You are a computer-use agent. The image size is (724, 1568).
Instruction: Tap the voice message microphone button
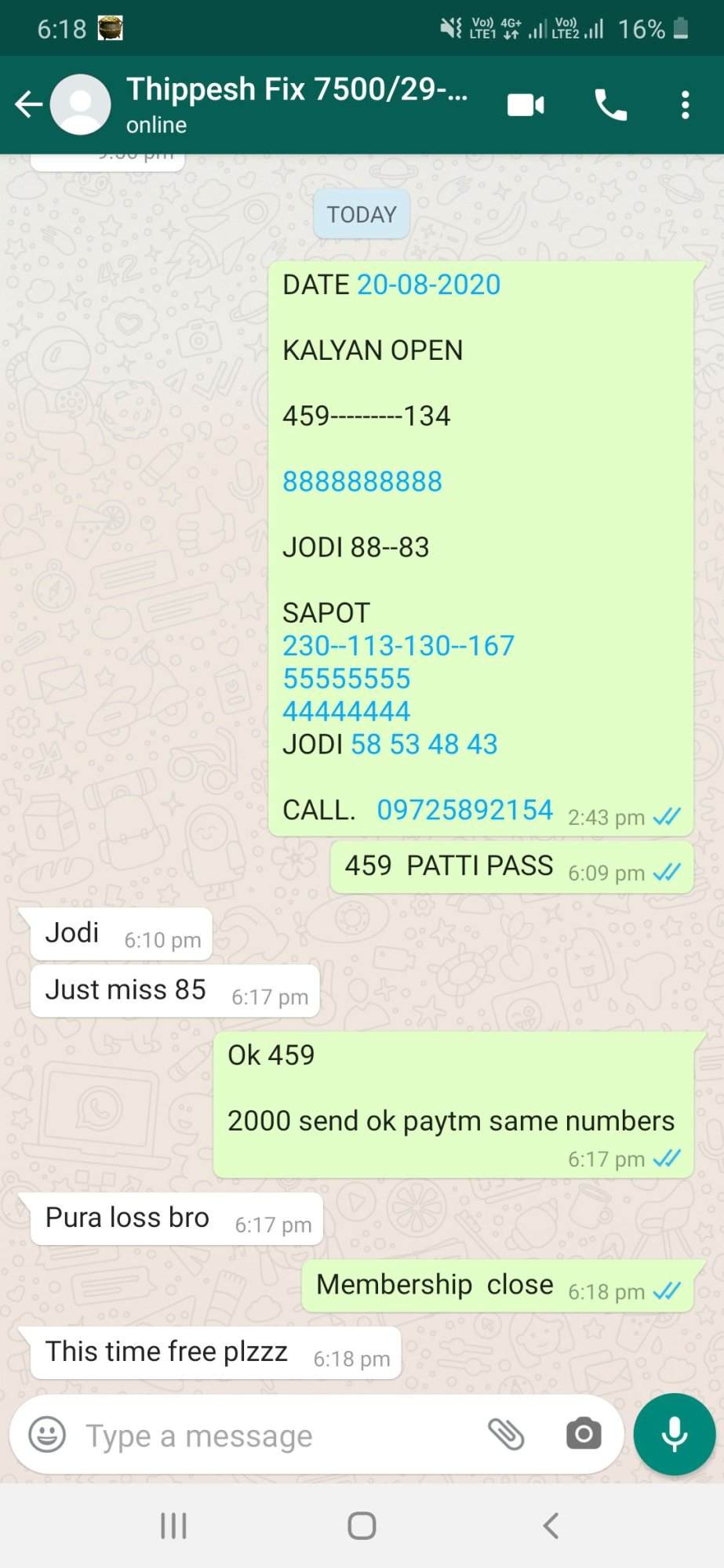[675, 1435]
